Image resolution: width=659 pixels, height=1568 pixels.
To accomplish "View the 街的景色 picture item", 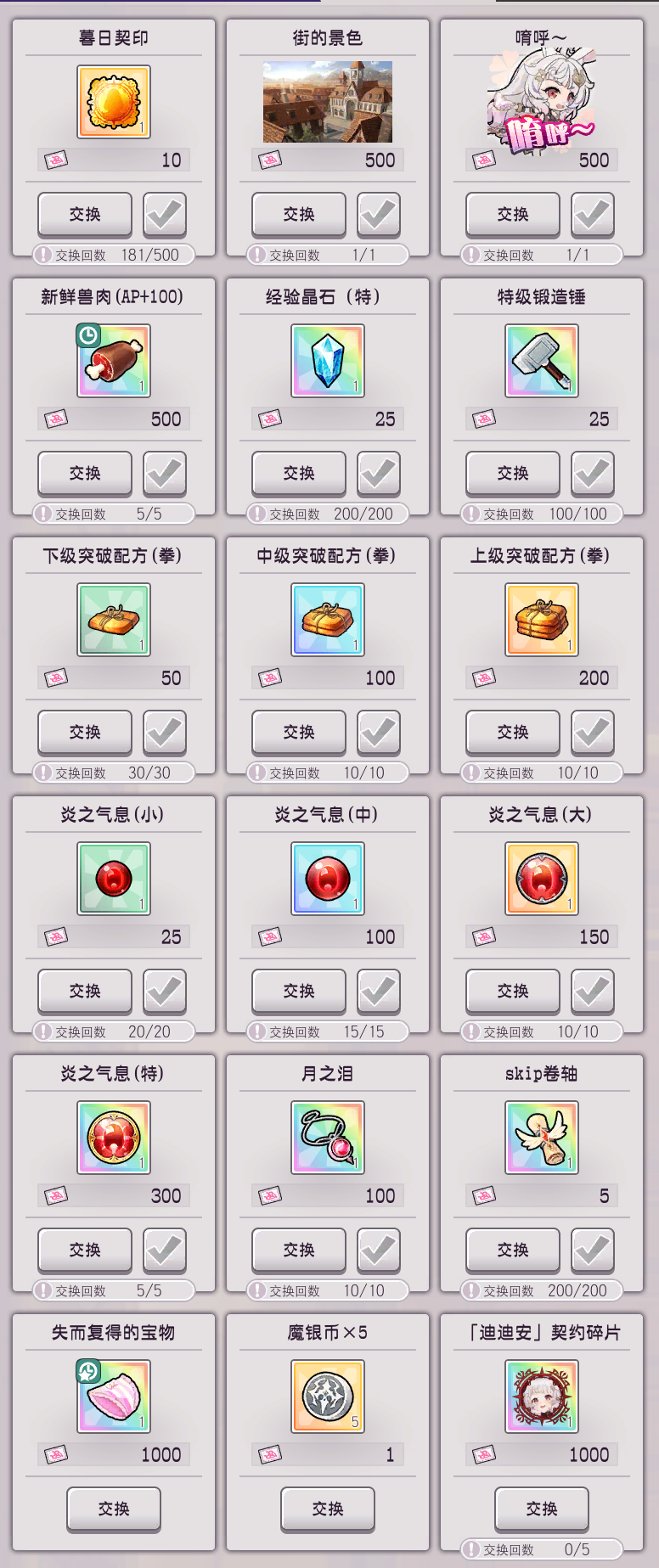I will click(x=328, y=101).
